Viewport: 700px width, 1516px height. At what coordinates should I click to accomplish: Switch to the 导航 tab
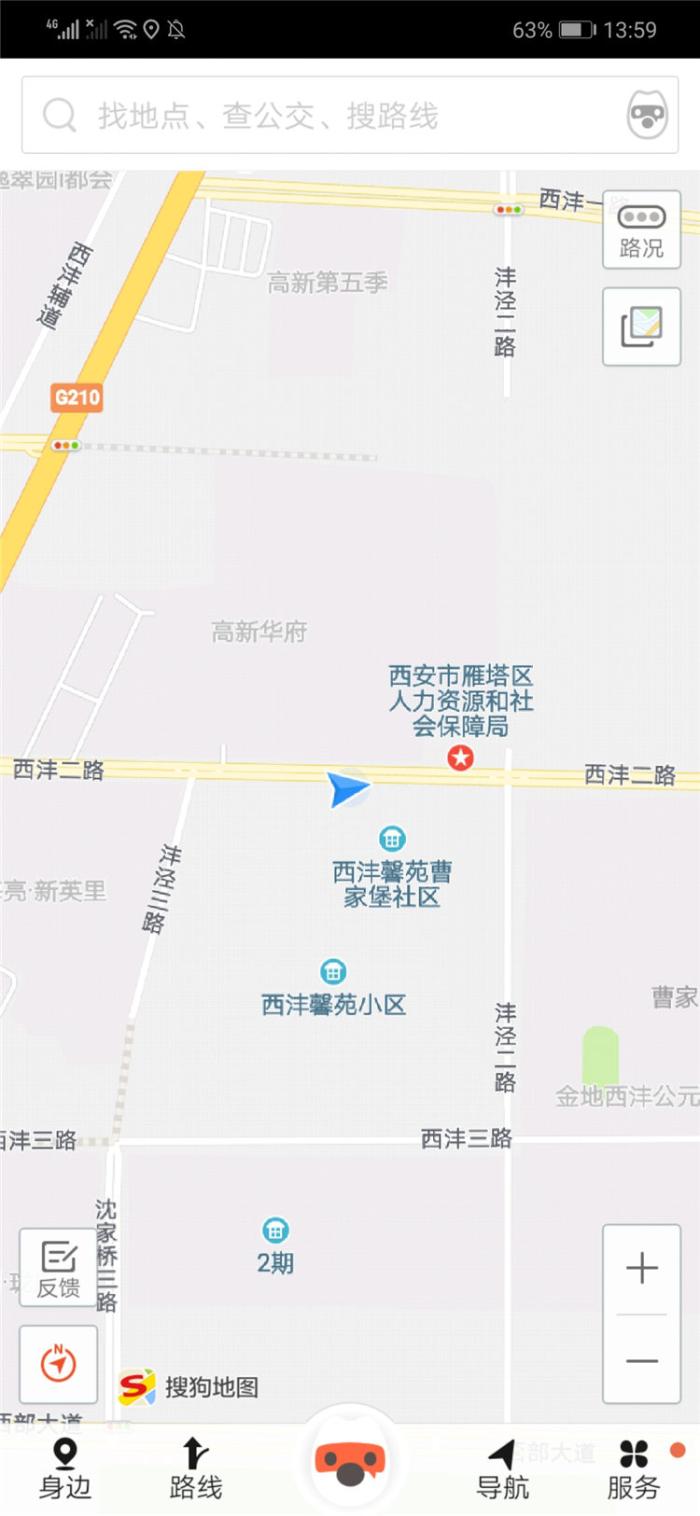click(x=502, y=1469)
